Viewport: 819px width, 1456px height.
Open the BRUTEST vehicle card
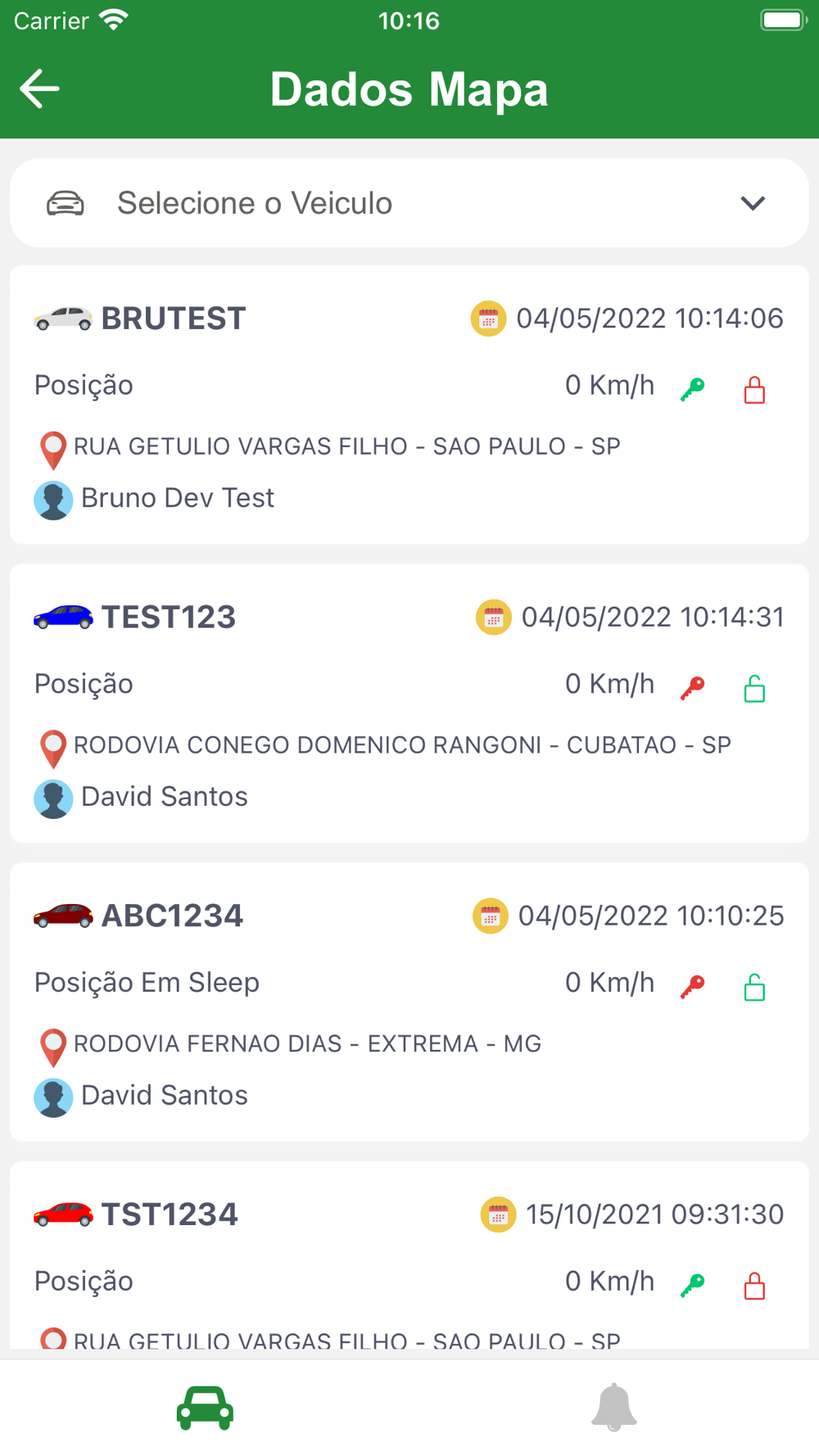(409, 405)
